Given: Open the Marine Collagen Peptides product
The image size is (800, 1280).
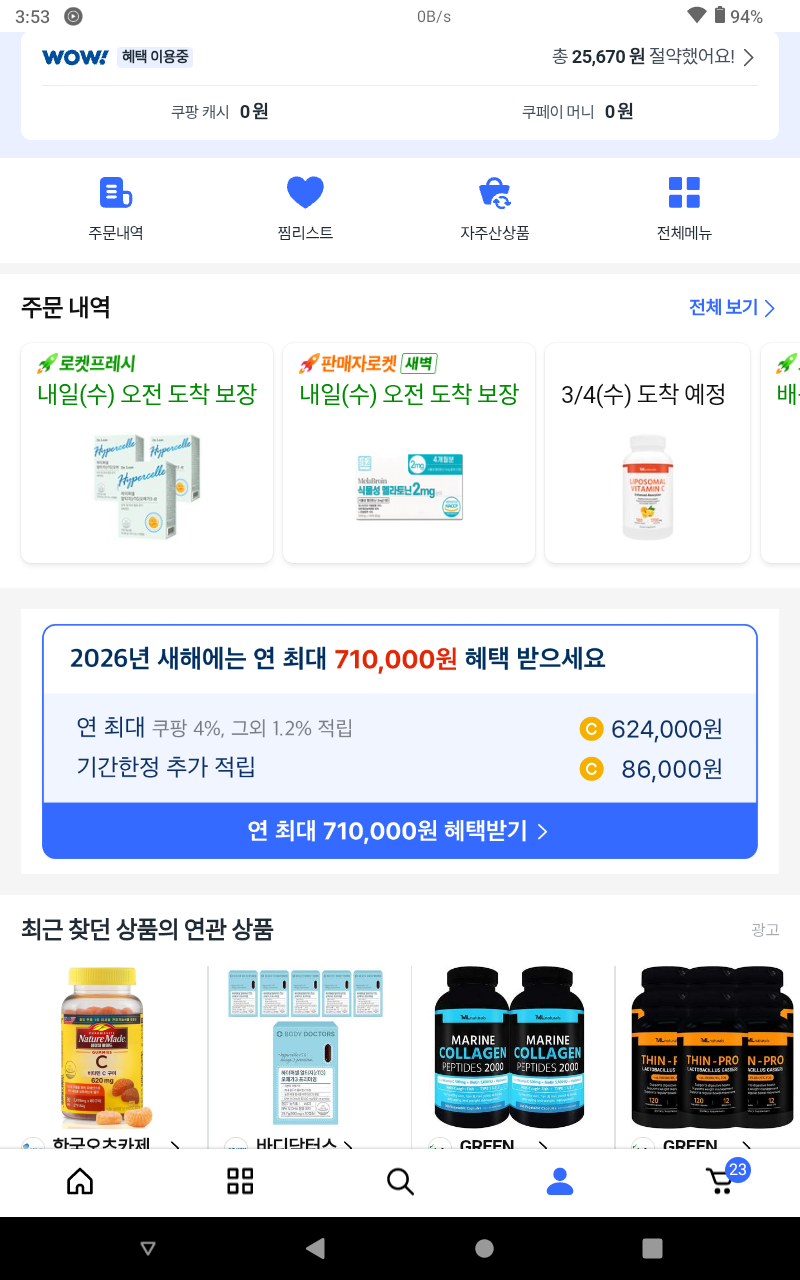Looking at the screenshot, I should 509,1045.
